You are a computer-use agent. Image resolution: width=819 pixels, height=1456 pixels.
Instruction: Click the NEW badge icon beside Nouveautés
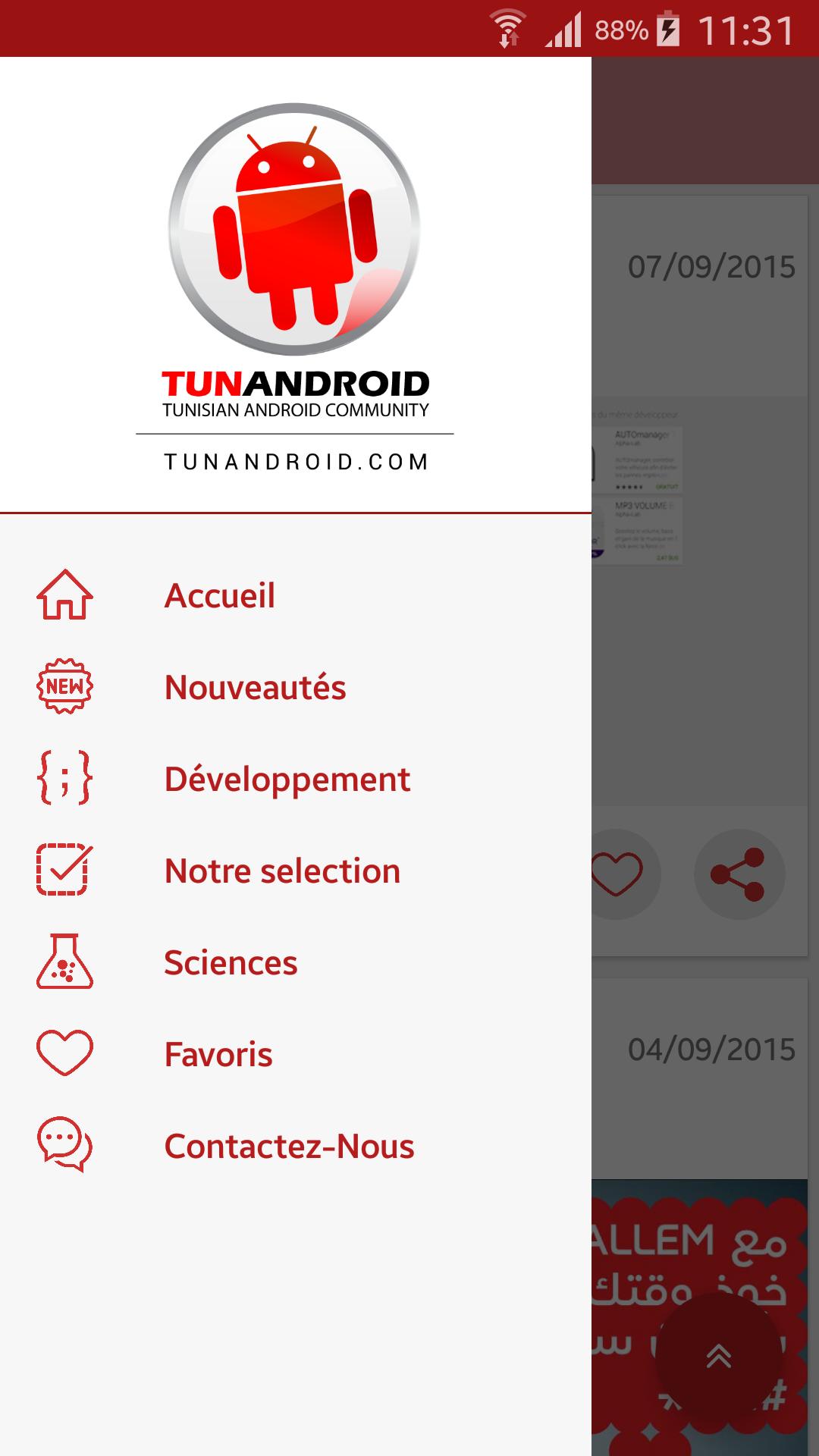[x=64, y=689]
